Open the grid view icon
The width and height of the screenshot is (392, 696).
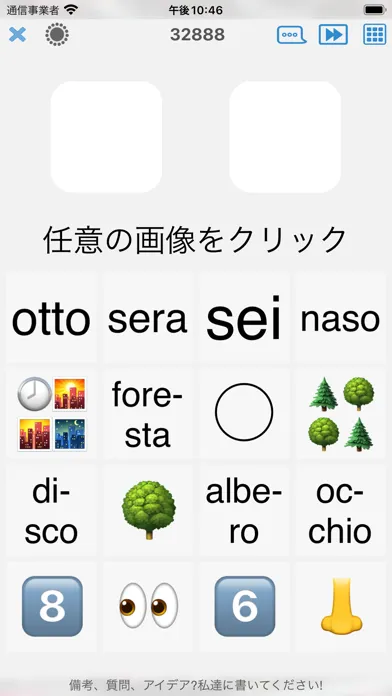pos(375,35)
